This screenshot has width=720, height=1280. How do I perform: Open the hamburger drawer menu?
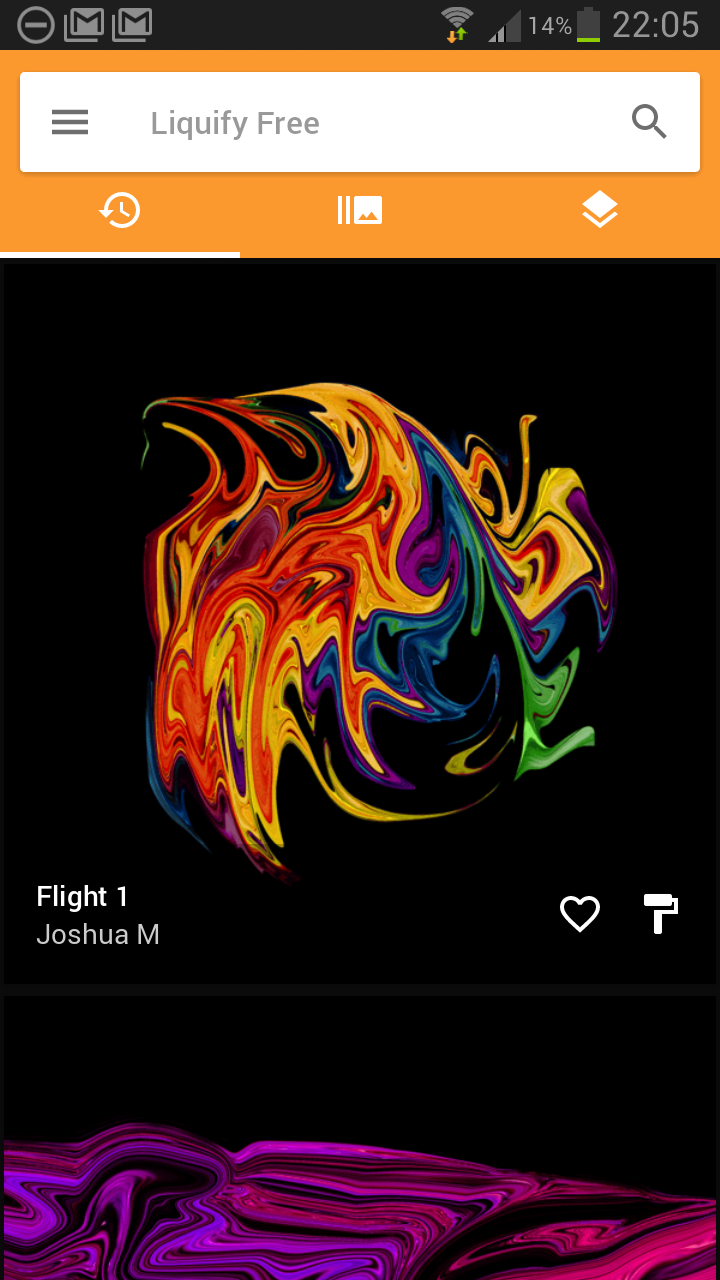[70, 122]
